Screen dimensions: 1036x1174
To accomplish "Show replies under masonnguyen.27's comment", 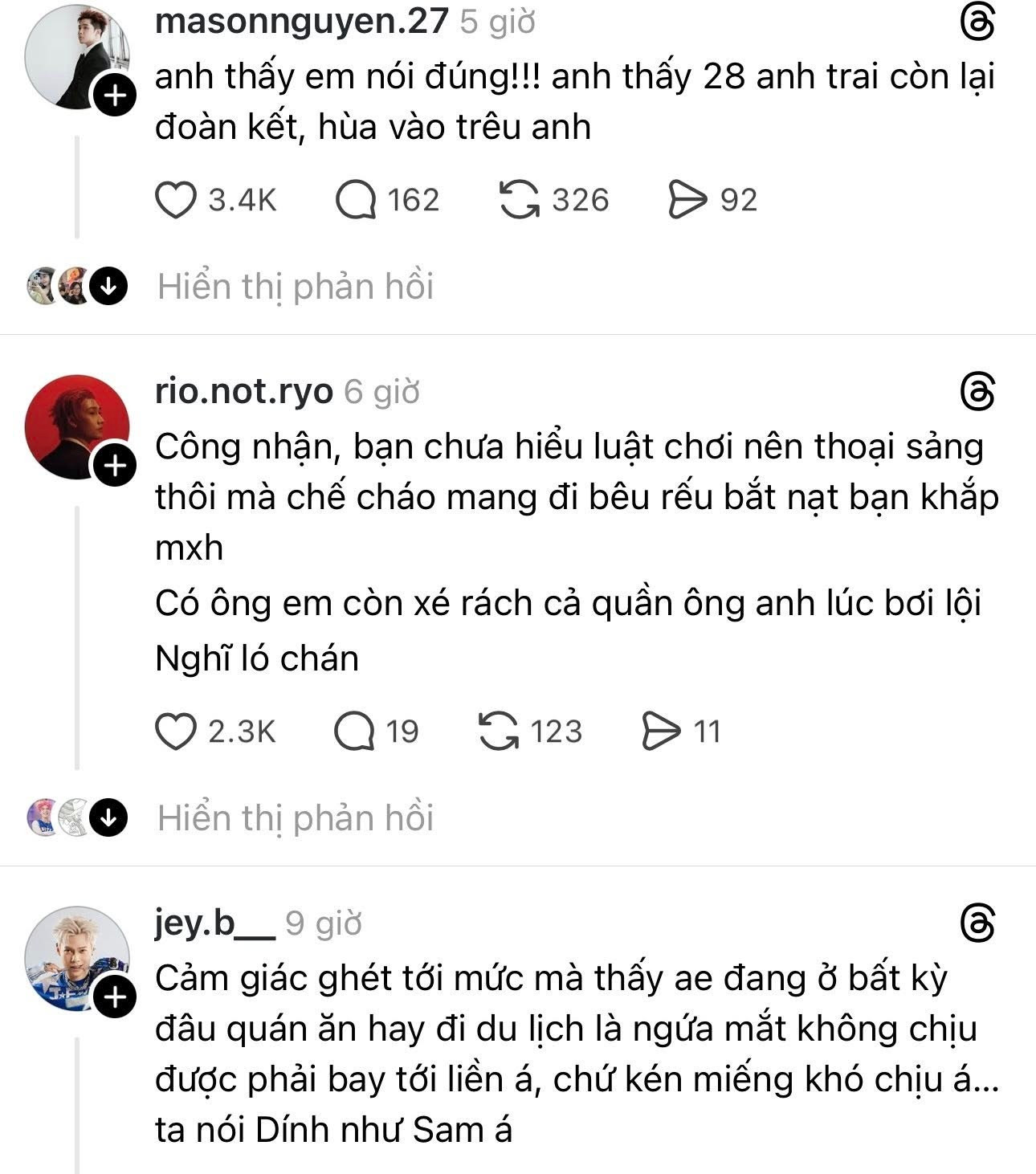I will (295, 287).
